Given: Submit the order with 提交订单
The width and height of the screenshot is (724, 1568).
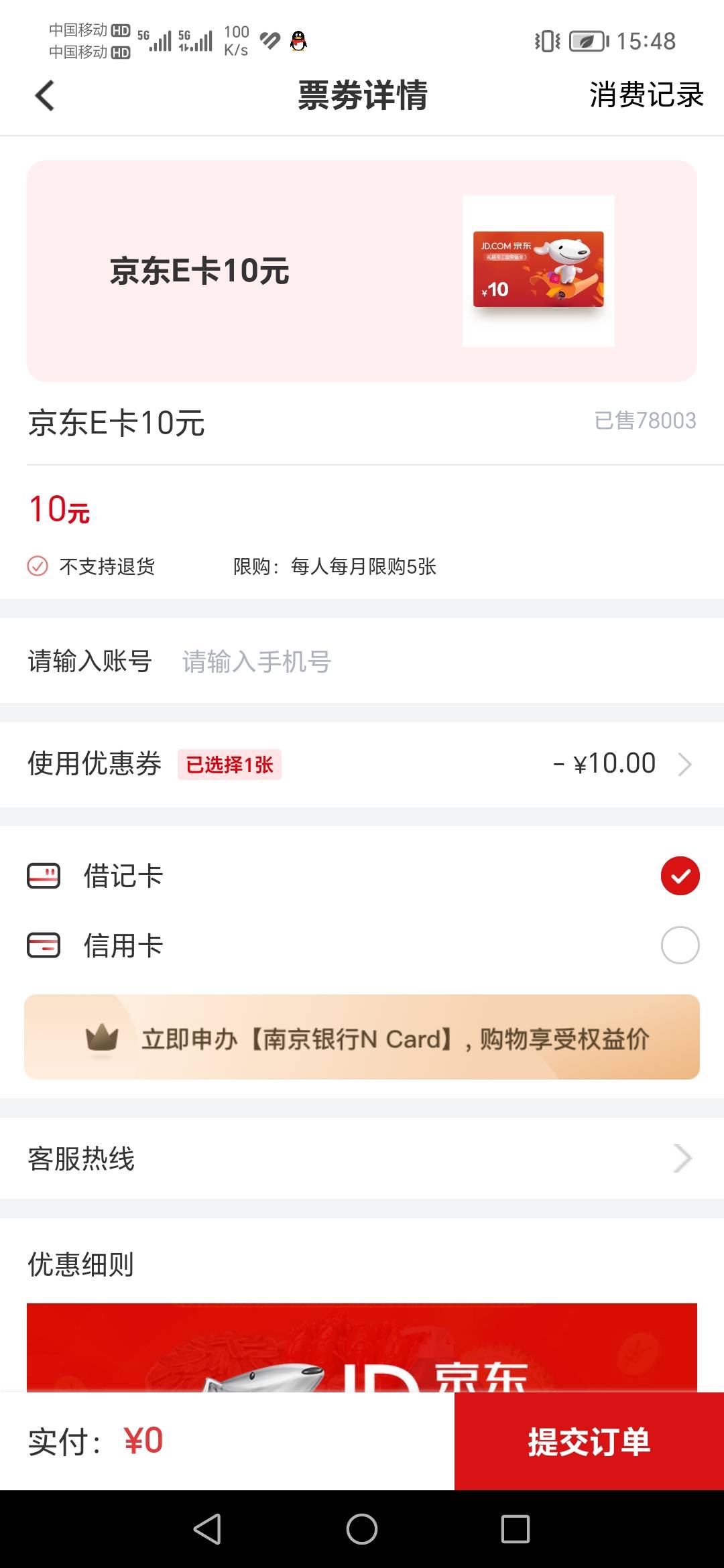Looking at the screenshot, I should click(589, 1441).
